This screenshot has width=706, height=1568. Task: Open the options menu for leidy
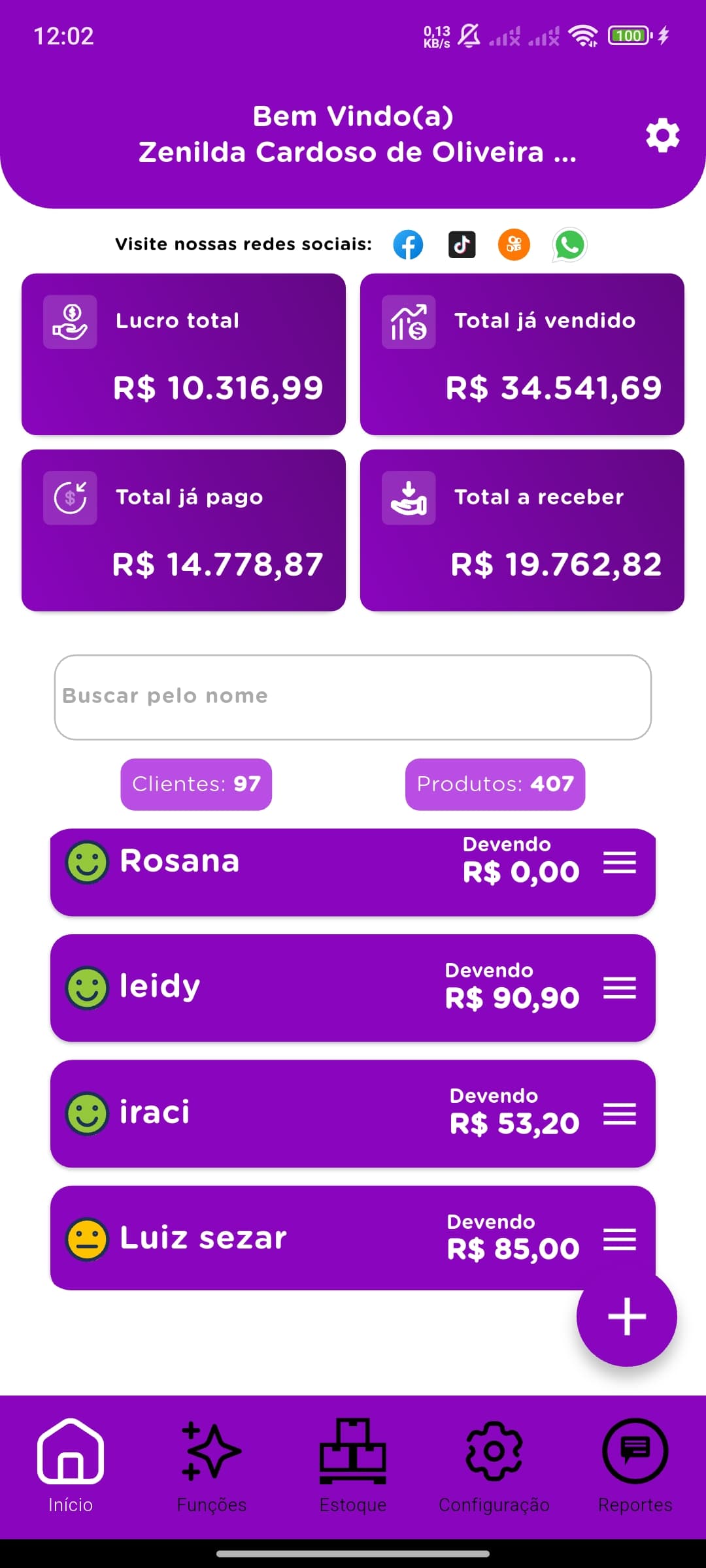(619, 989)
